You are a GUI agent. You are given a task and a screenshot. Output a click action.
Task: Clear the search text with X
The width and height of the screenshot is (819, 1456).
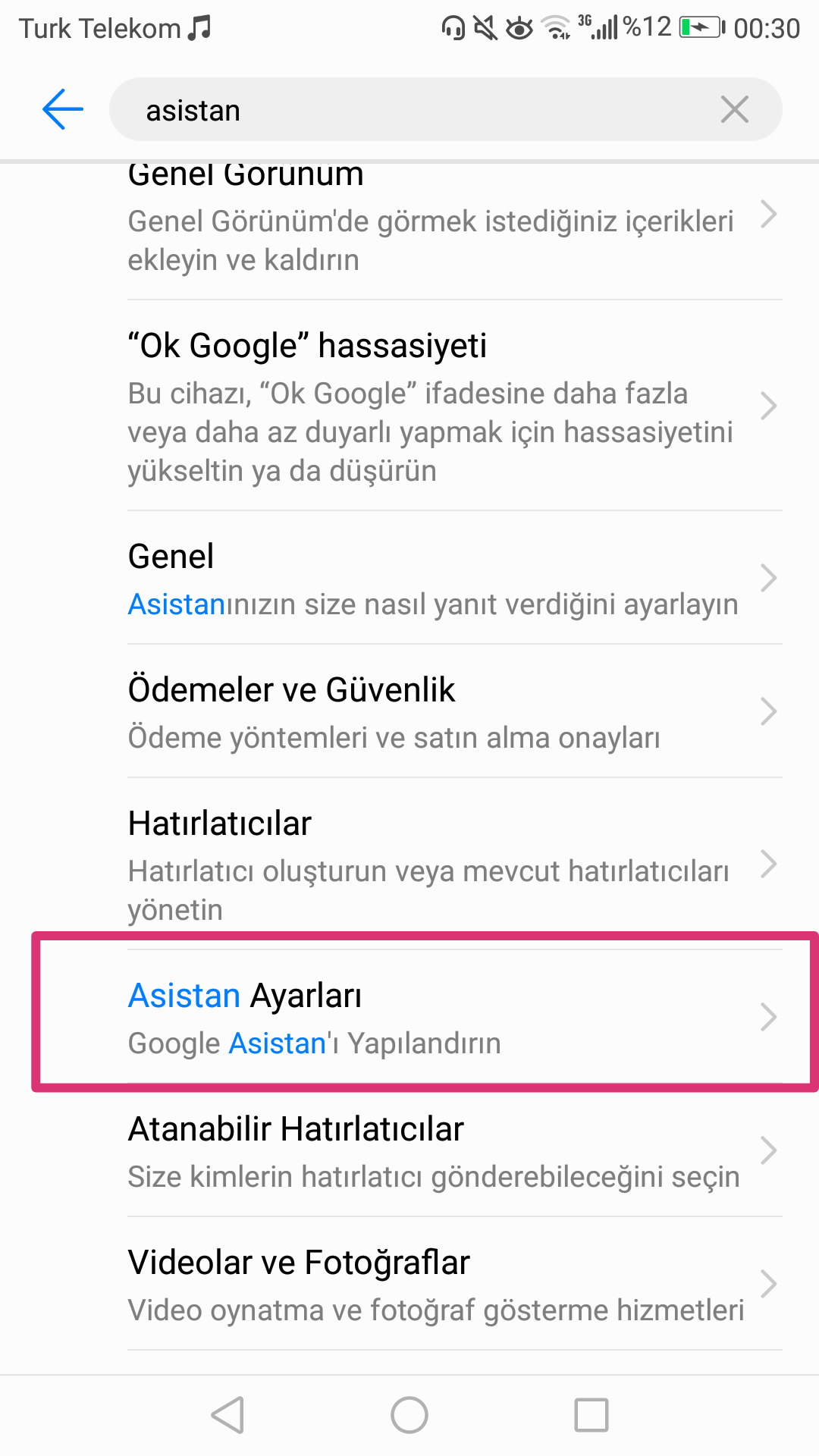click(734, 109)
